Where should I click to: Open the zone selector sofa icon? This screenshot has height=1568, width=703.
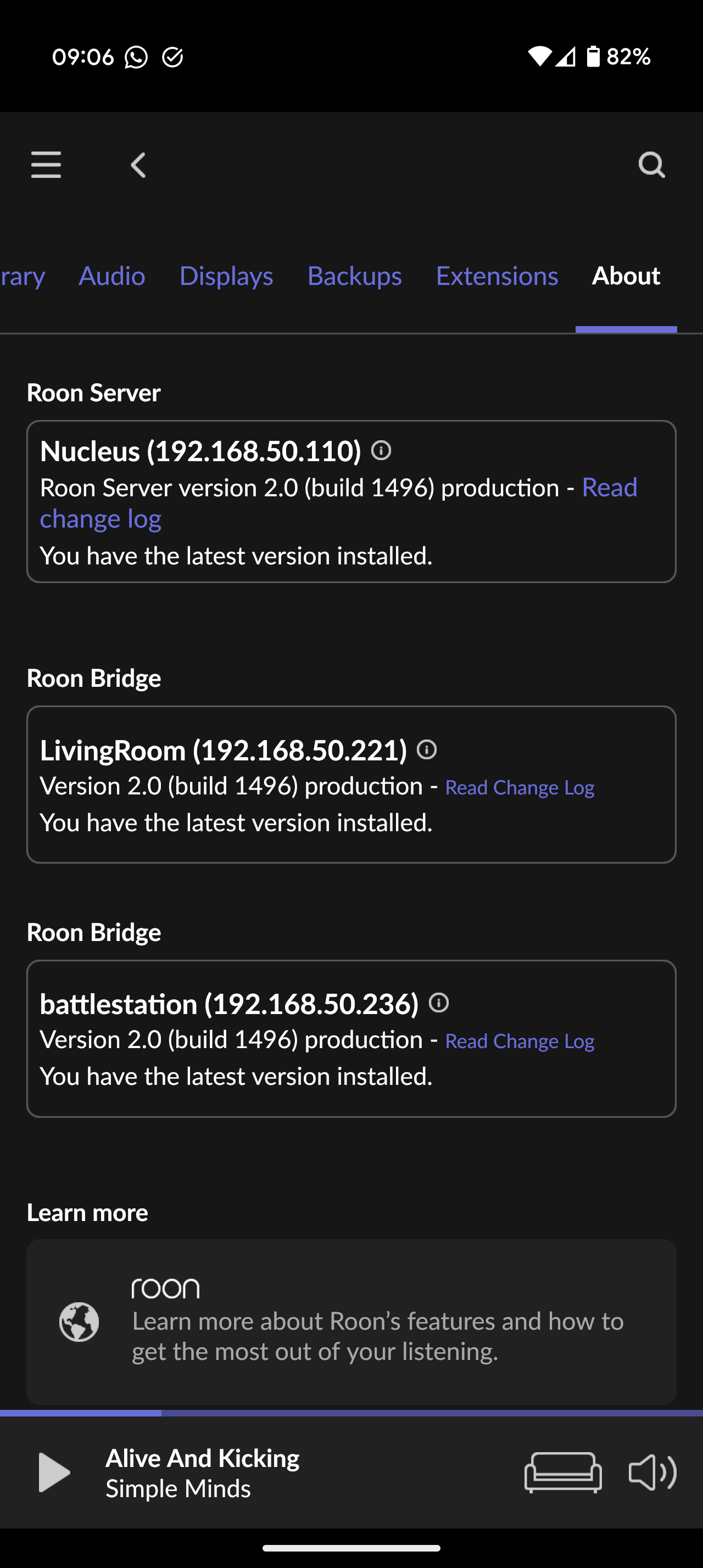click(x=563, y=1472)
